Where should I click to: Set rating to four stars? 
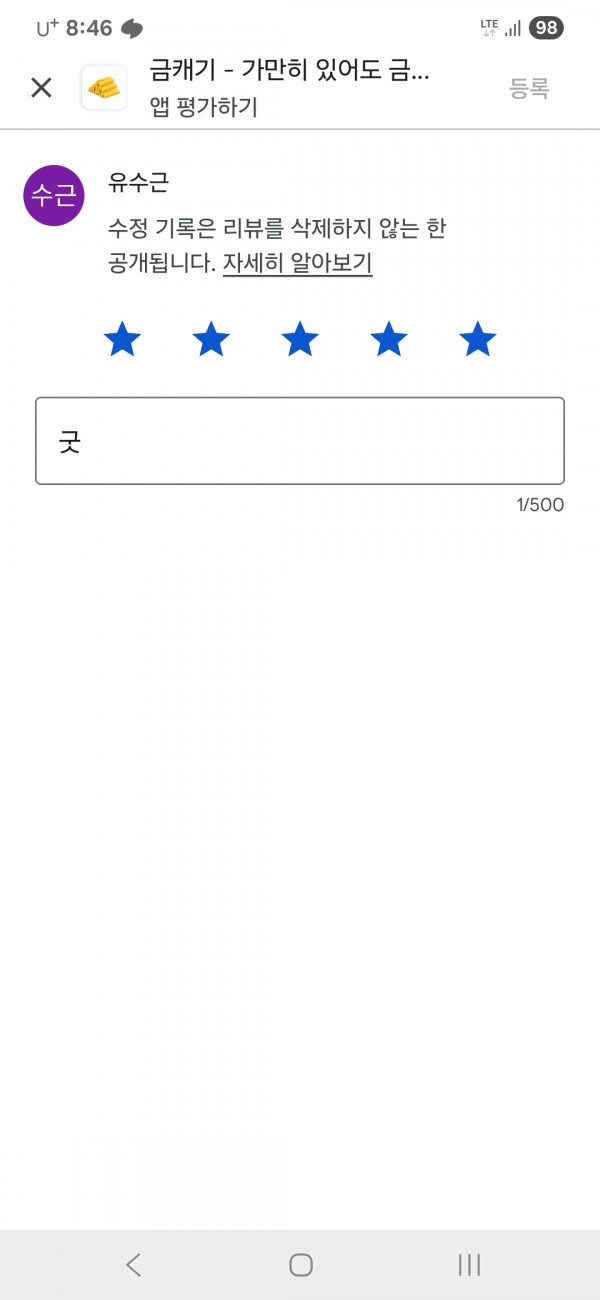pos(389,340)
